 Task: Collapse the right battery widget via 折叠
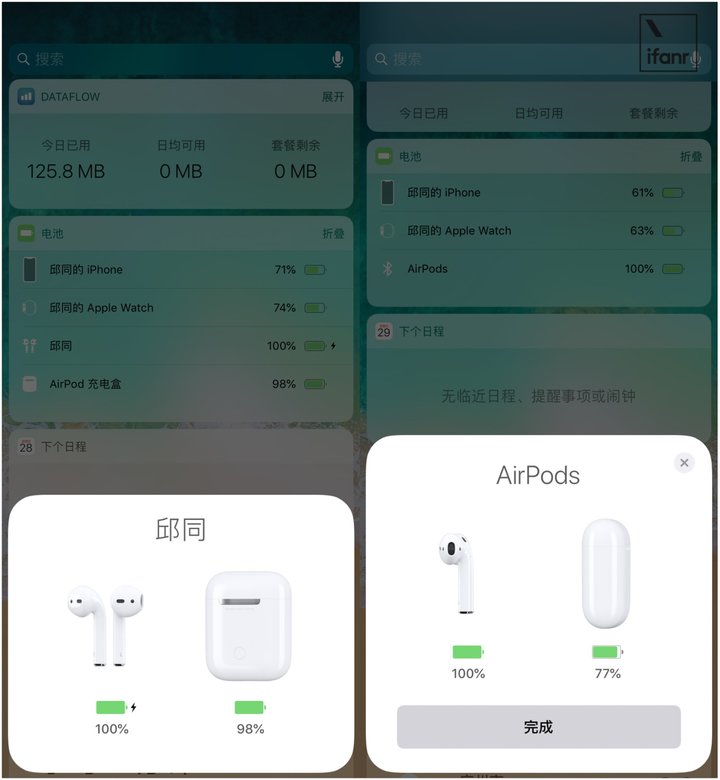tap(690, 155)
